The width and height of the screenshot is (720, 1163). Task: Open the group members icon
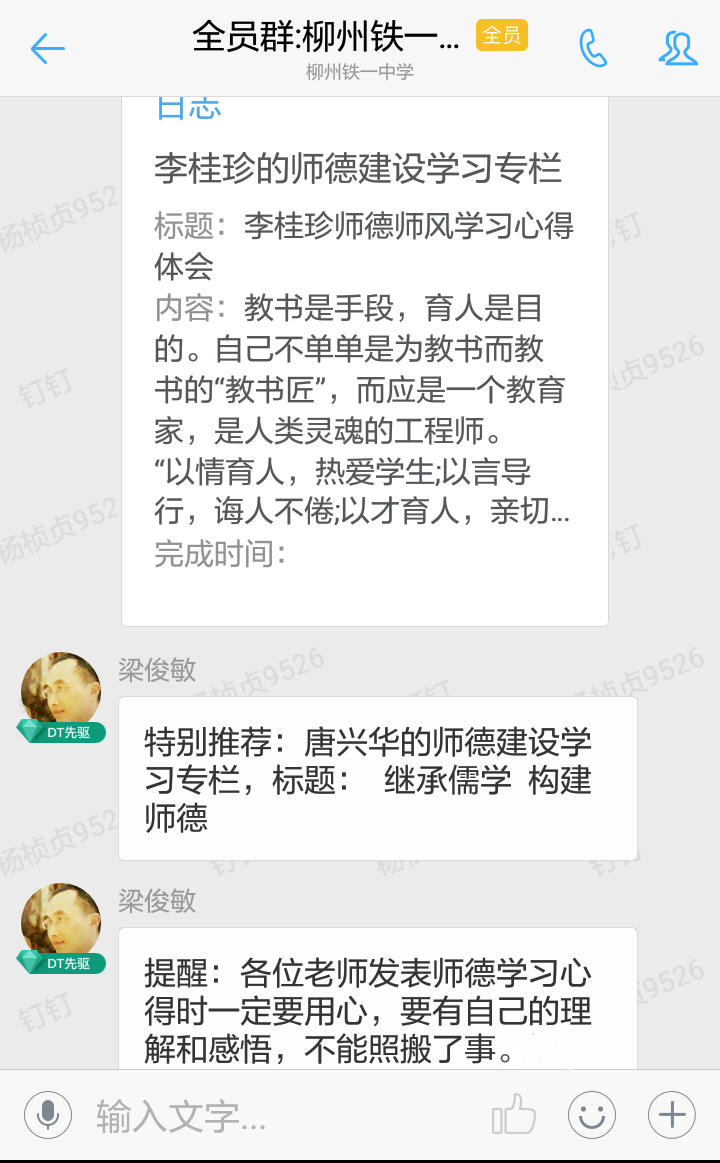tap(678, 48)
